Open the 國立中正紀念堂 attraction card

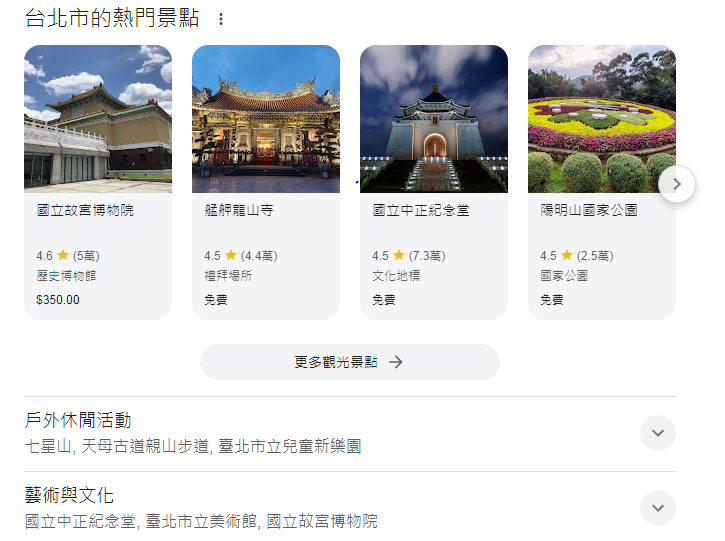tap(434, 182)
